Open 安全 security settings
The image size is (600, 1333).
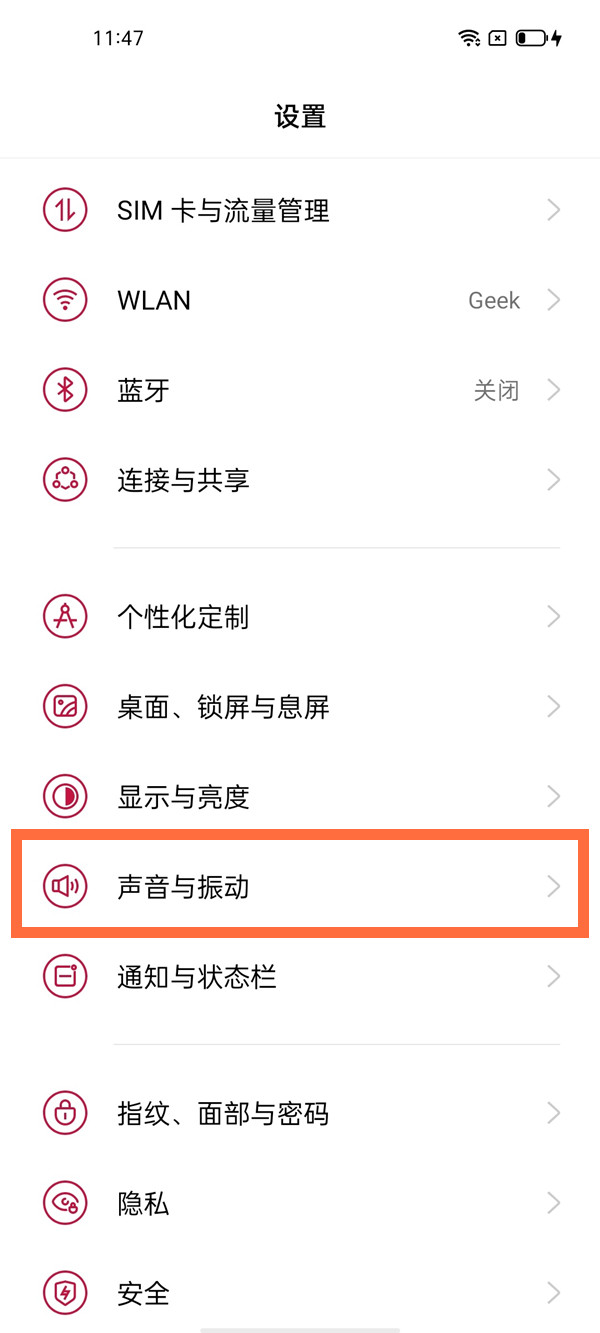(300, 1293)
